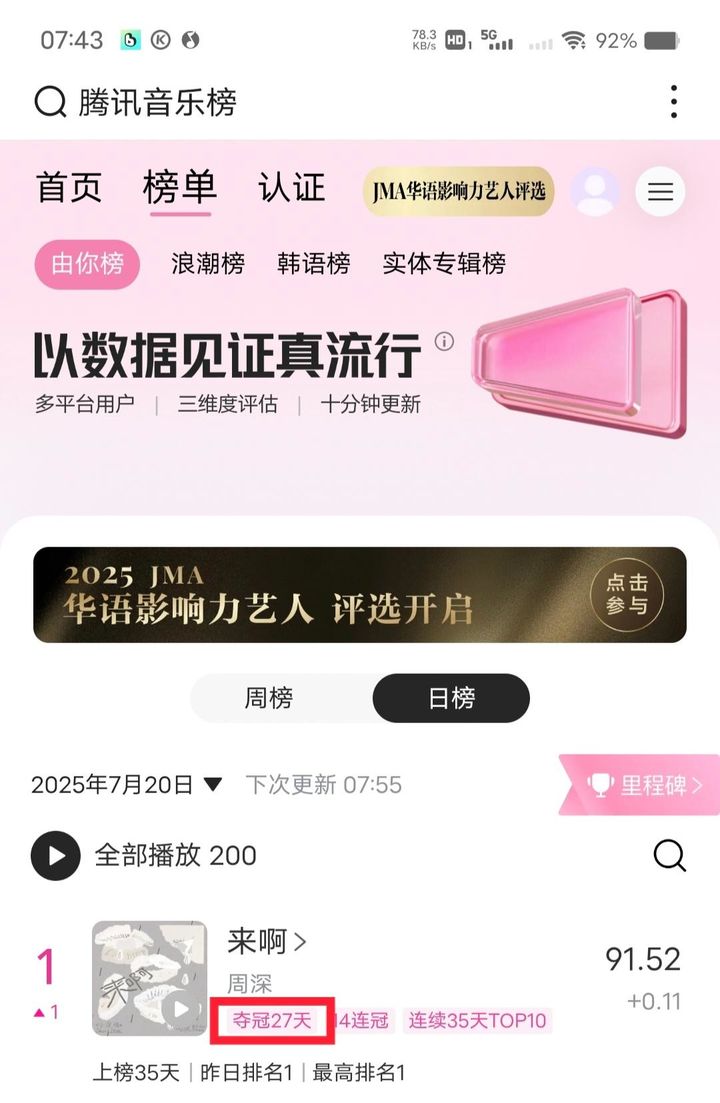Open 实体专辑榜 chart
The image size is (720, 1103).
coord(444,264)
